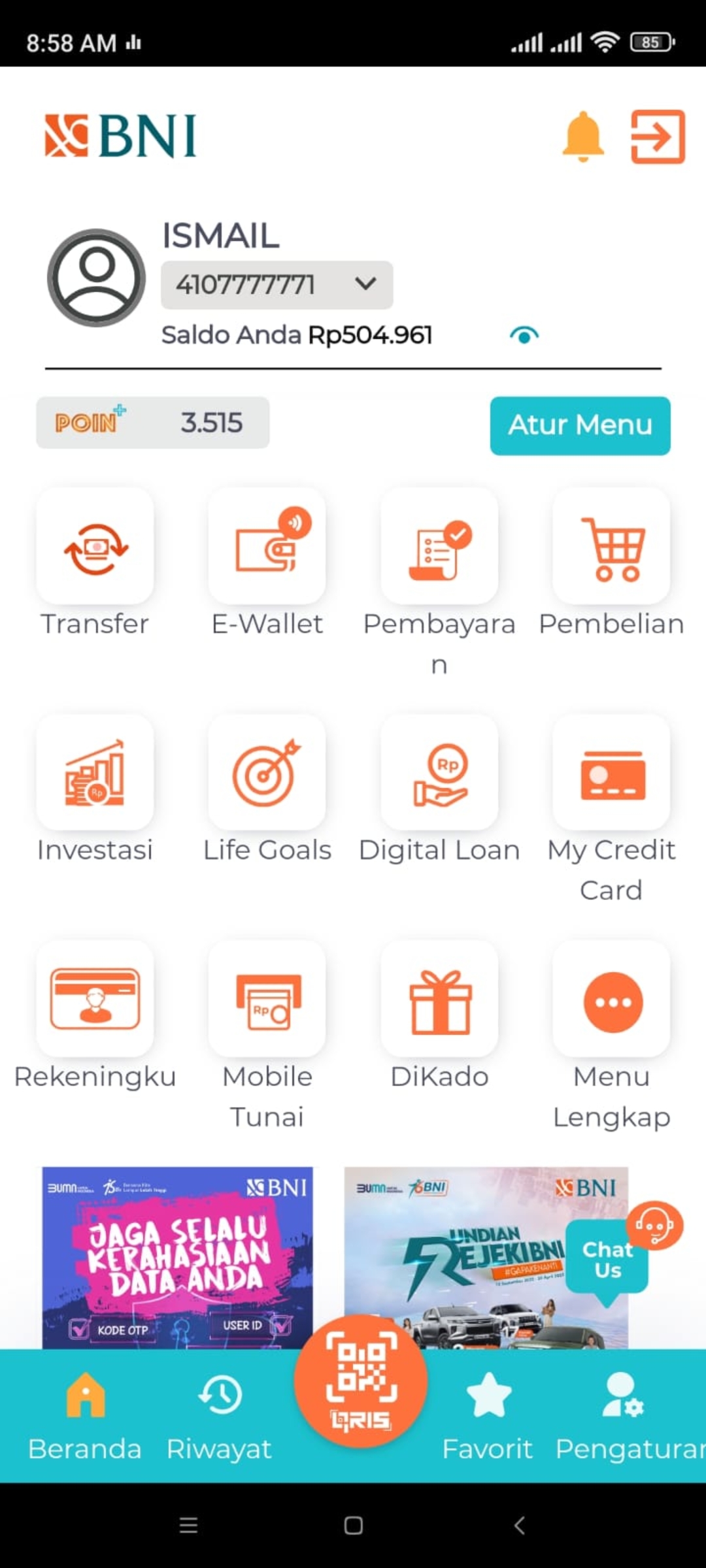This screenshot has height=1568, width=706.
Task: Switch to the Favorit tab
Action: 488,1414
